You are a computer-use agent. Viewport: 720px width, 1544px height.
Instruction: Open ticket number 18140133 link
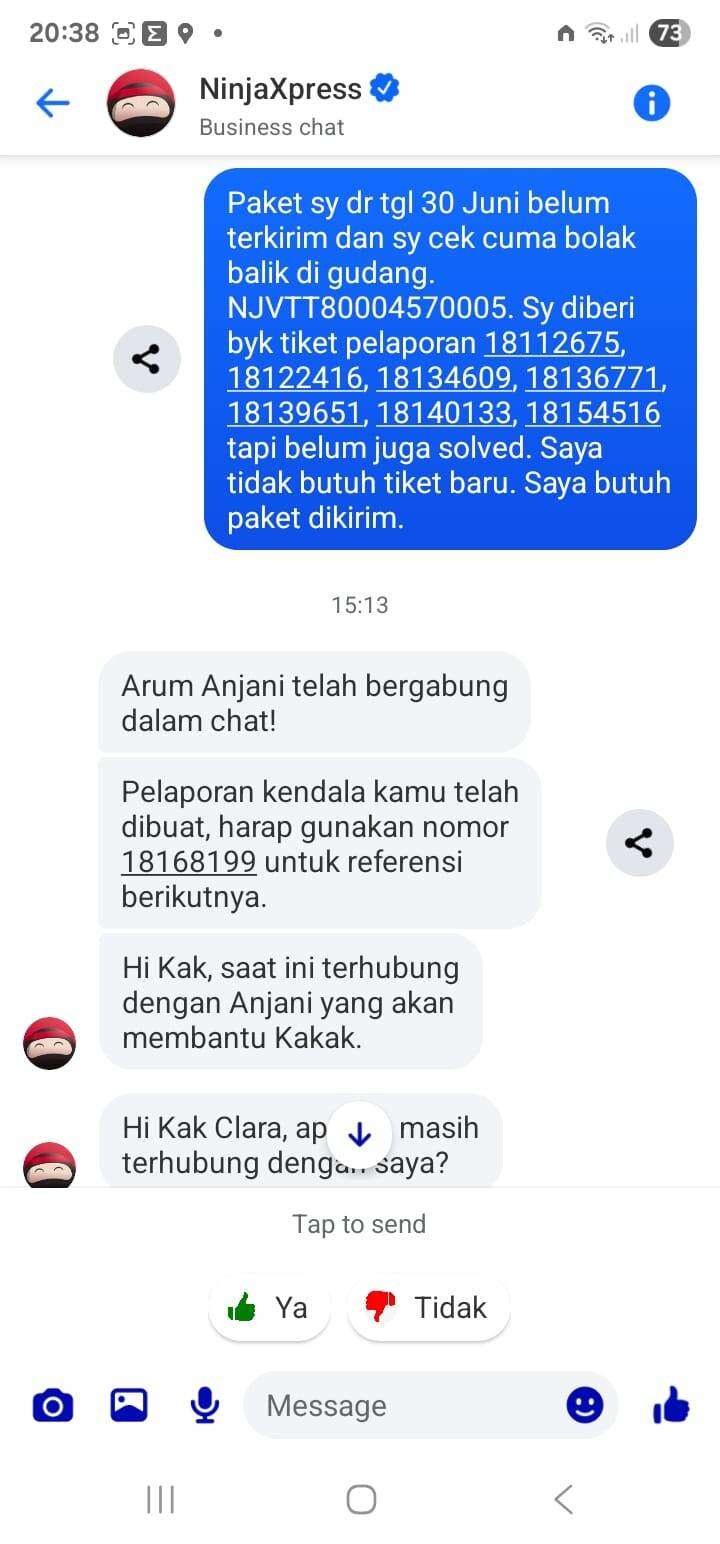pos(443,413)
